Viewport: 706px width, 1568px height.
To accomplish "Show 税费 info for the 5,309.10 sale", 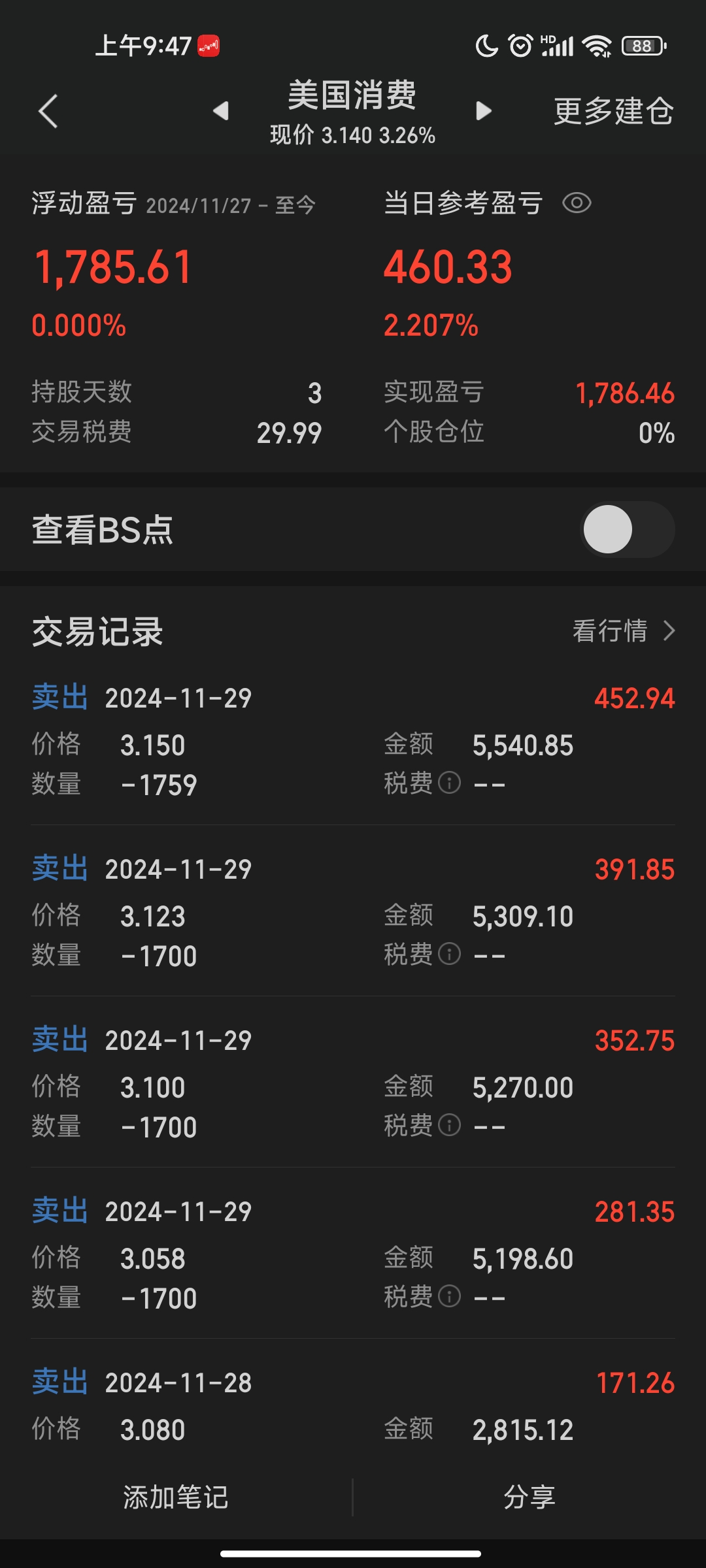I will click(x=449, y=954).
